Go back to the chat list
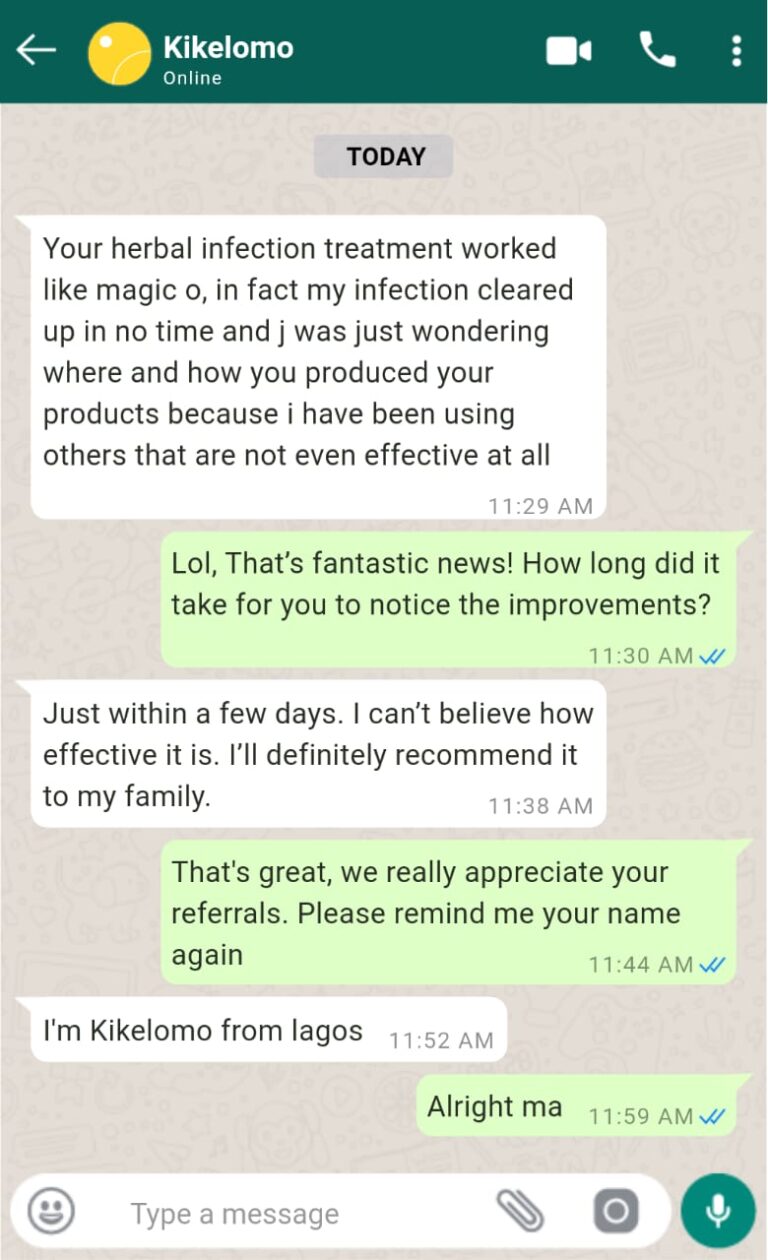The height and width of the screenshot is (1260, 768). point(36,50)
